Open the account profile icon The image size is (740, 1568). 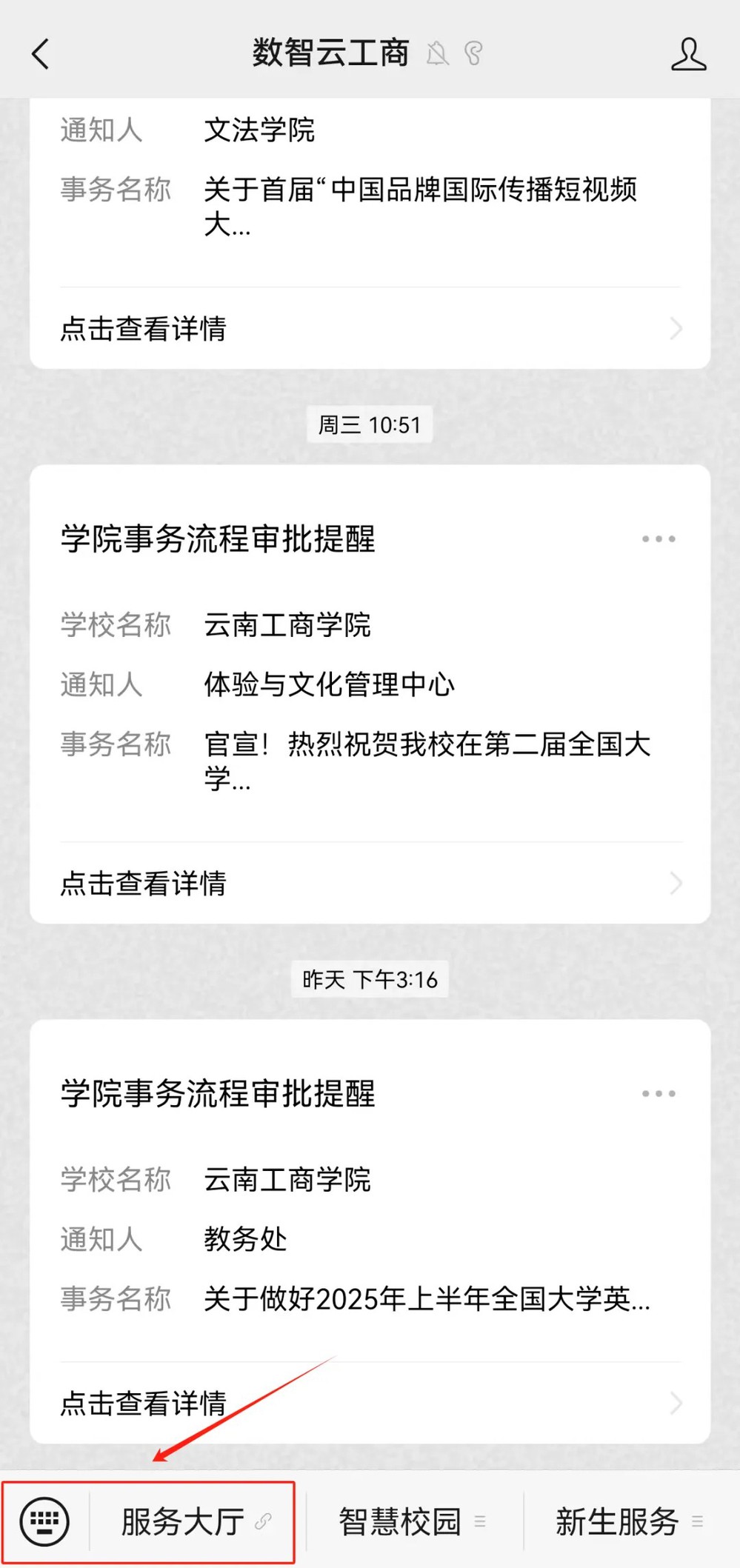click(688, 54)
